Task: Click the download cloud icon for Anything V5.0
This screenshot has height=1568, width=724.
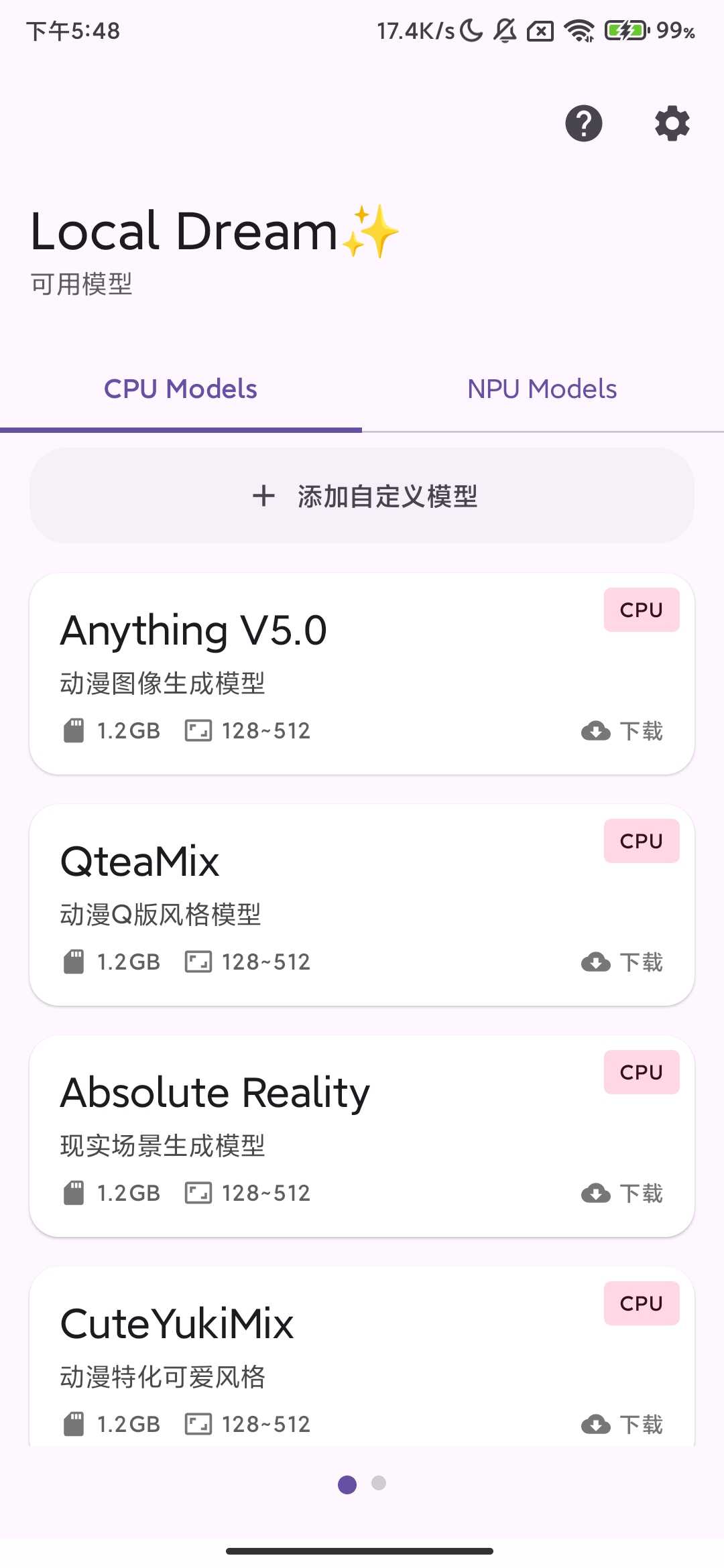Action: (x=595, y=731)
